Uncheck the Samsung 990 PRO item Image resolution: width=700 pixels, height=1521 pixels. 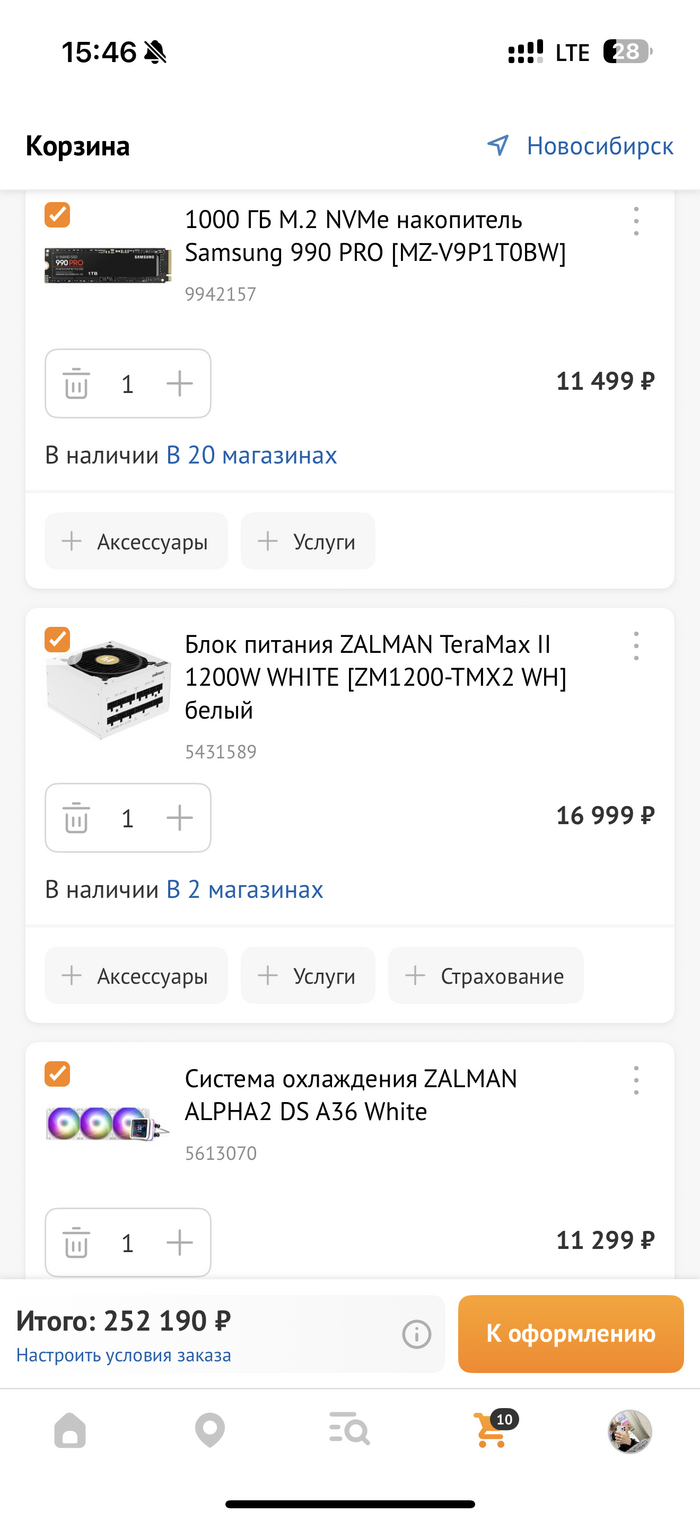58,215
